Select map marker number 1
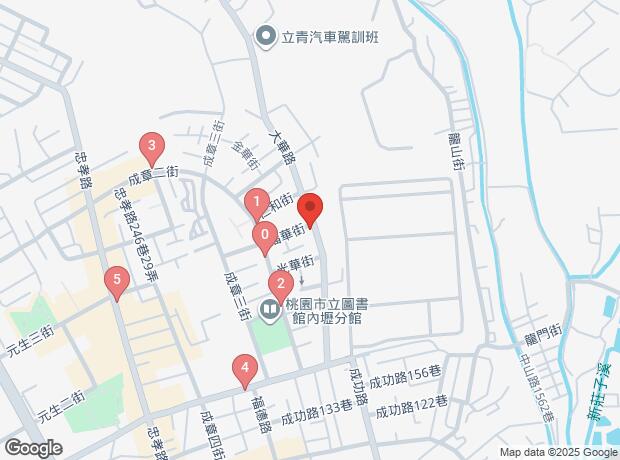620x460 pixels. [256, 200]
